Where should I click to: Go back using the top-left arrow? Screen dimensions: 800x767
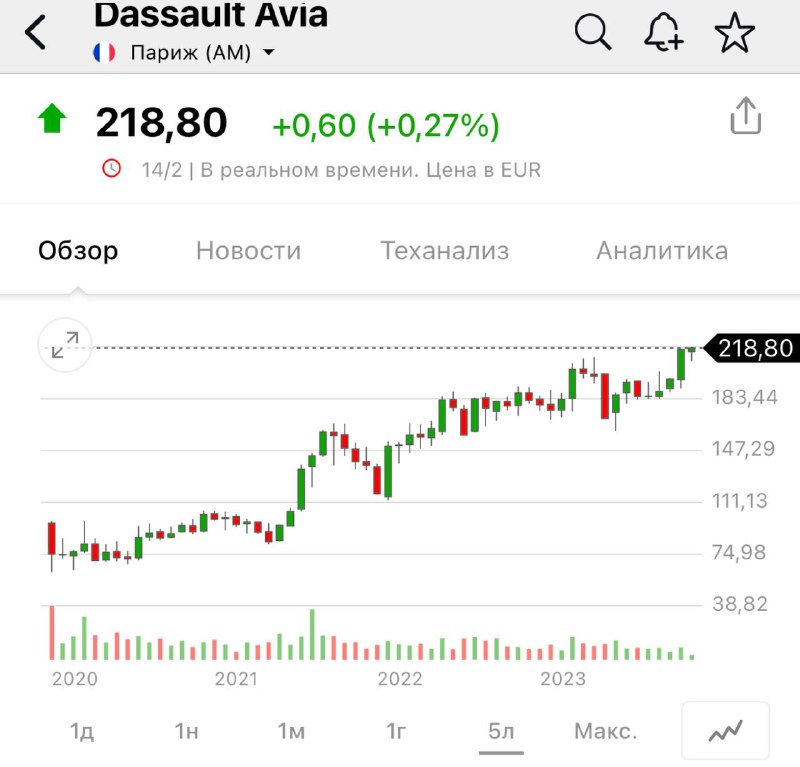(36, 33)
